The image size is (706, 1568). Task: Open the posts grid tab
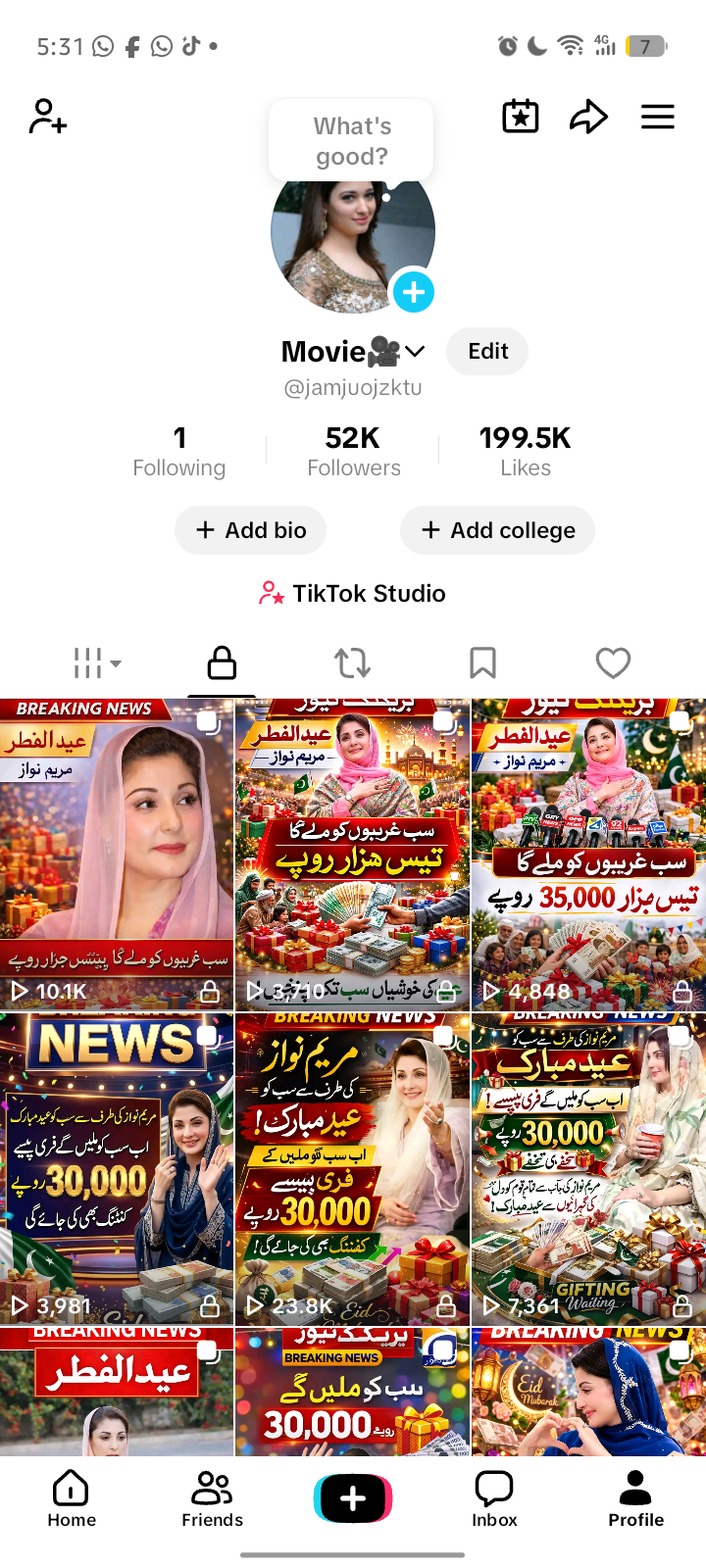[x=97, y=663]
